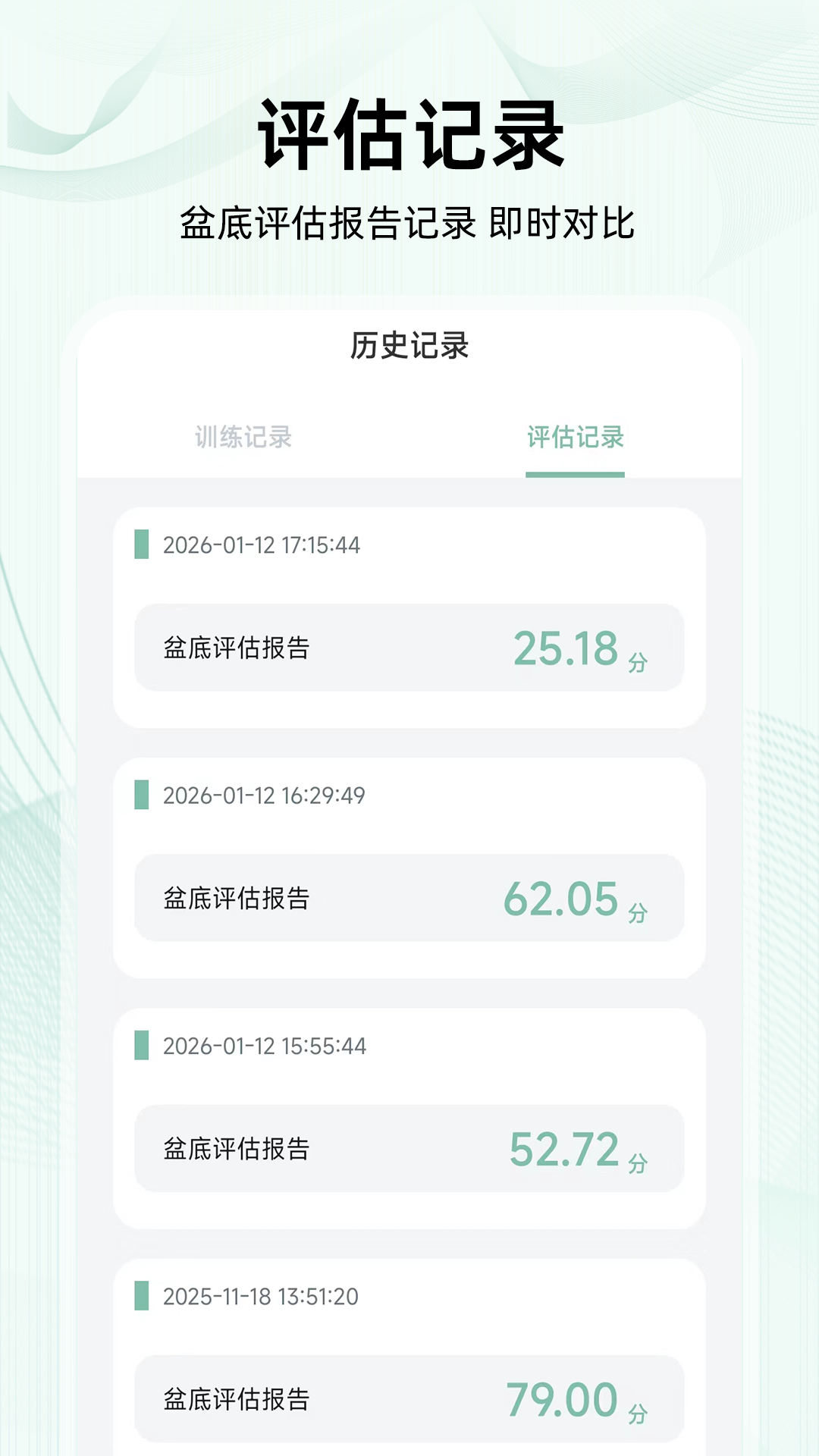Open the 52.72 分 assessment report

click(409, 1150)
